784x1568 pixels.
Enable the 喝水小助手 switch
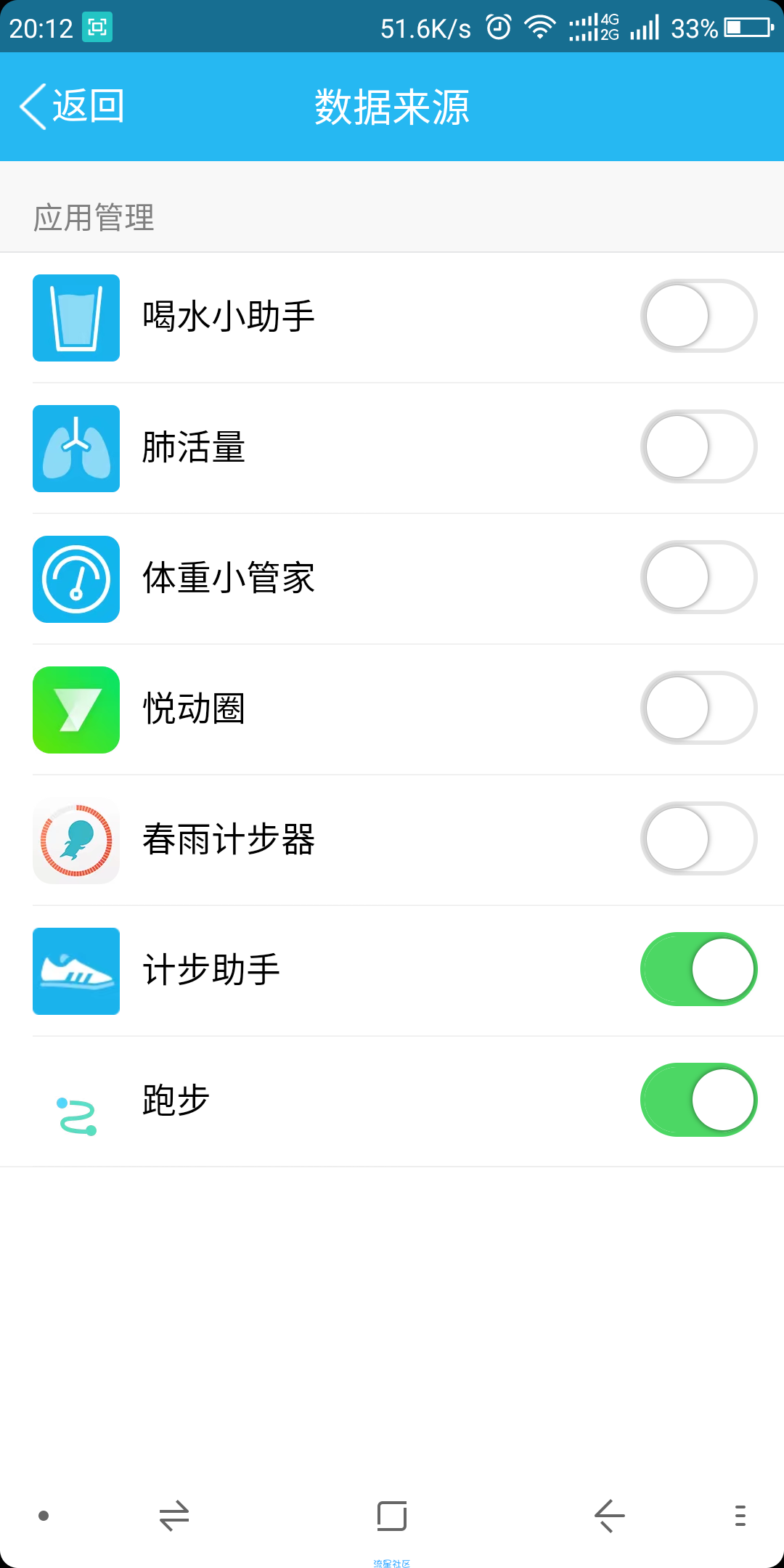pos(698,317)
